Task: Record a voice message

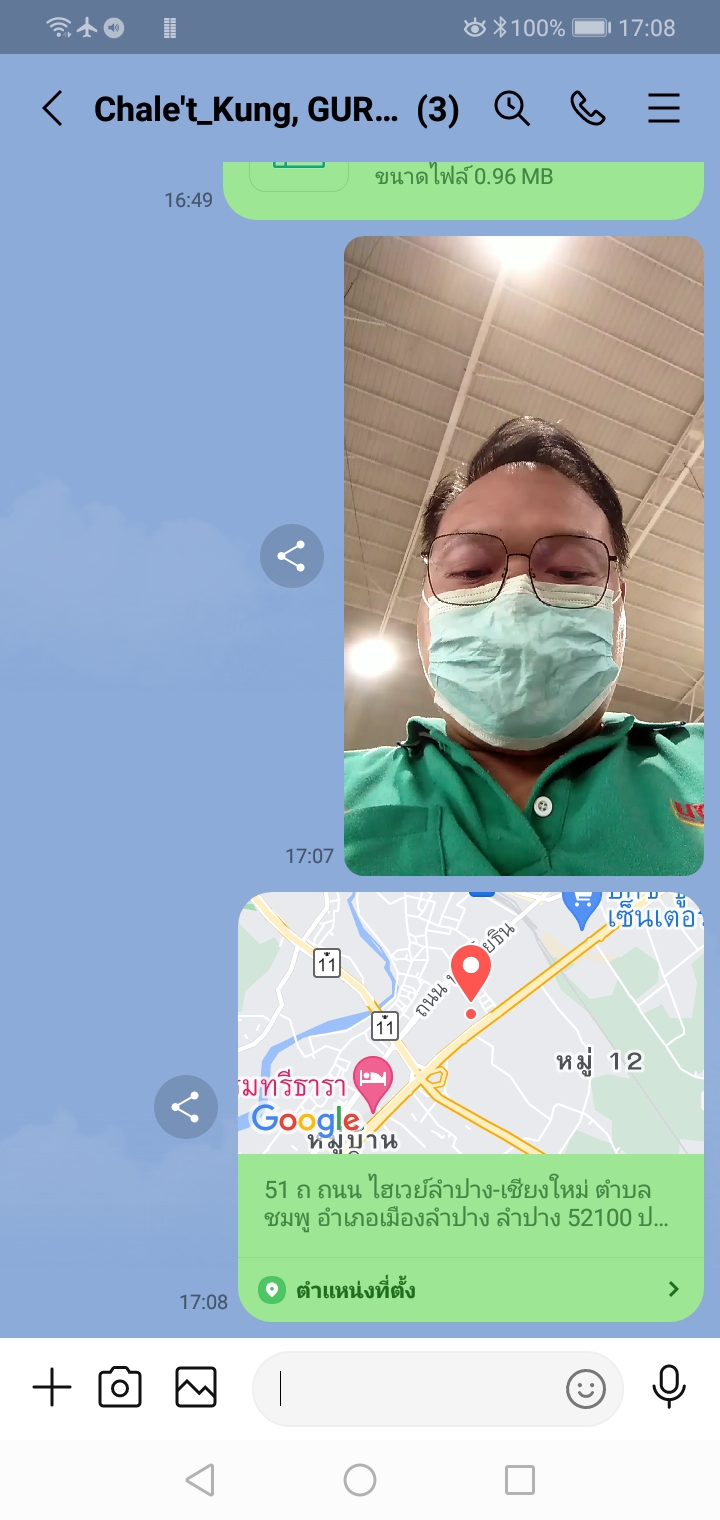Action: coord(668,1388)
